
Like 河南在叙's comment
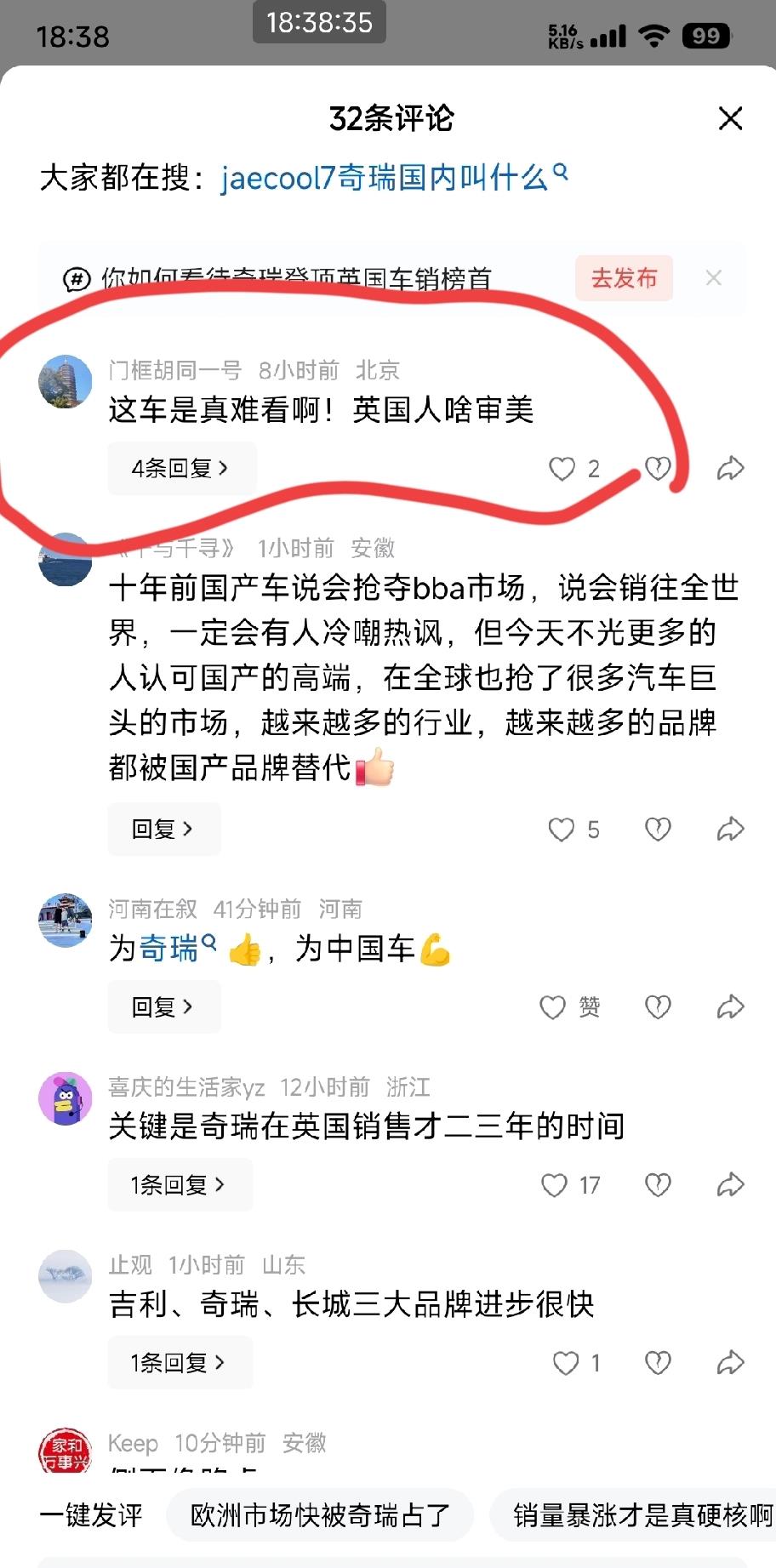554,1007
